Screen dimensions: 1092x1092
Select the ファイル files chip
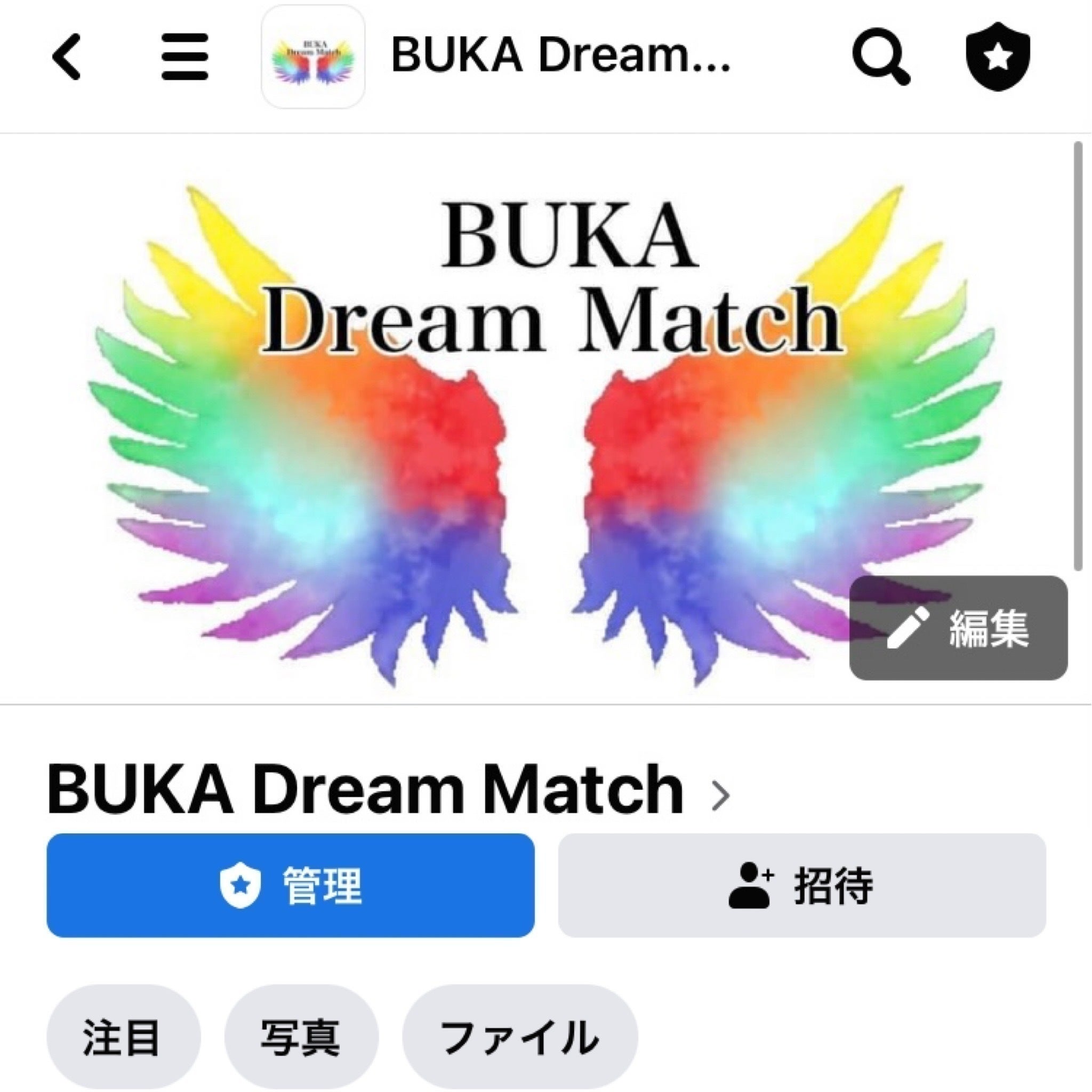519,1037
